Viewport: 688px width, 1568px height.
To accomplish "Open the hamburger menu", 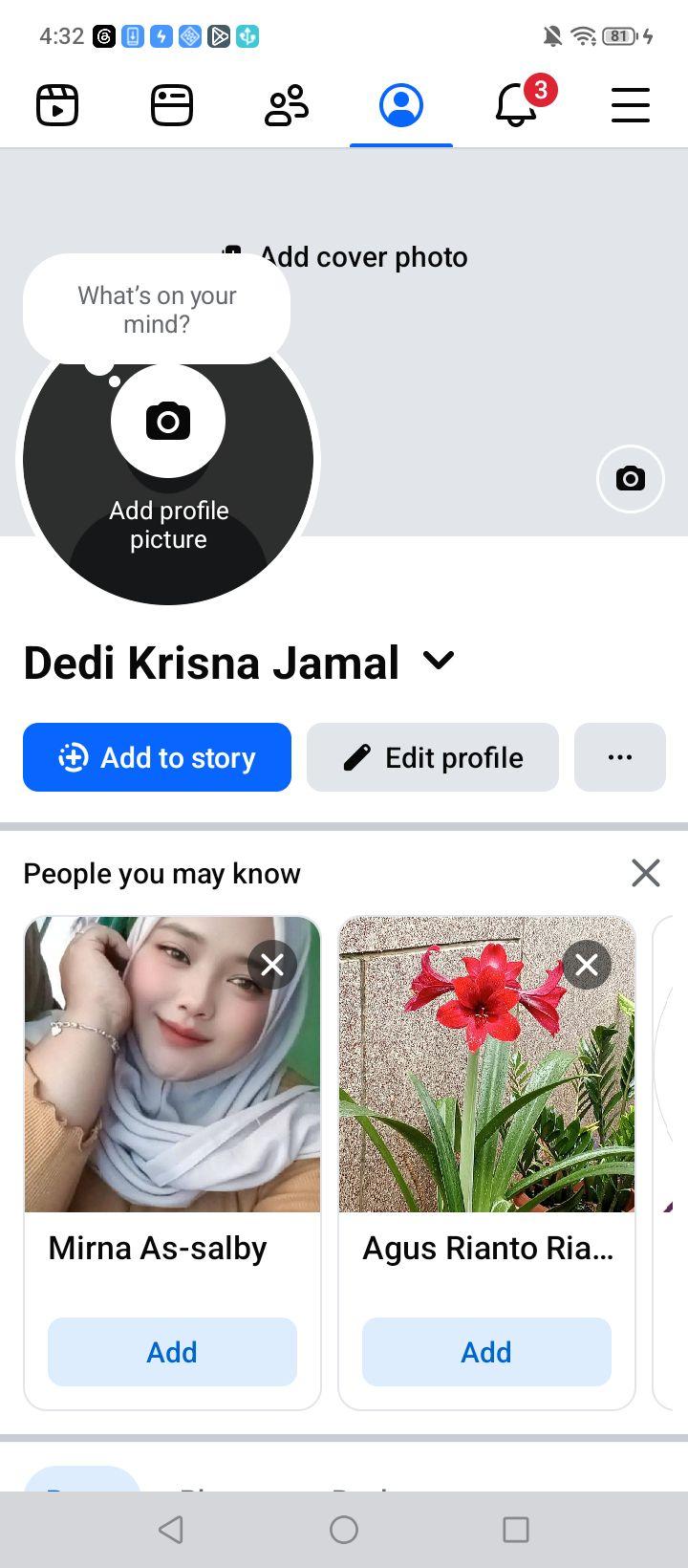I will pos(631,105).
